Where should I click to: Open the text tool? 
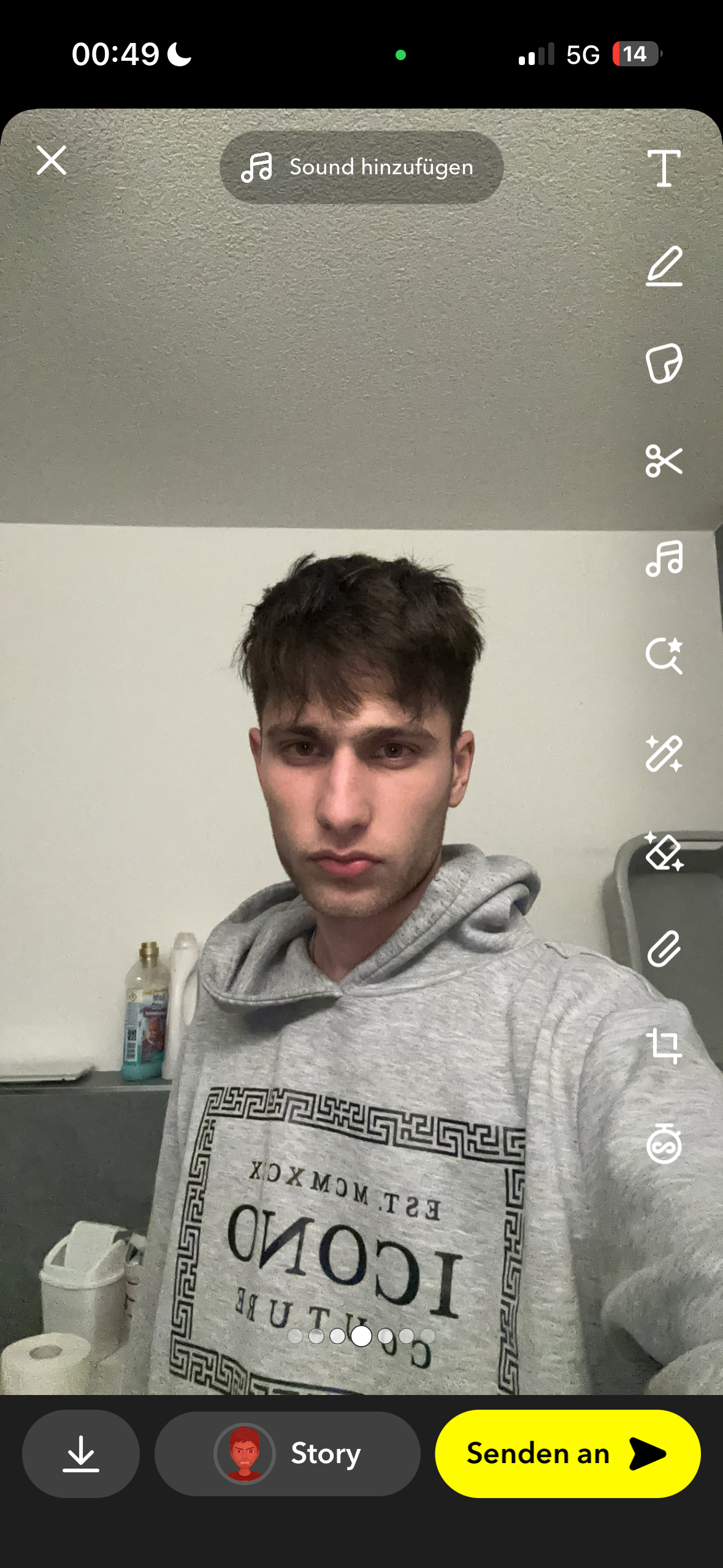664,167
